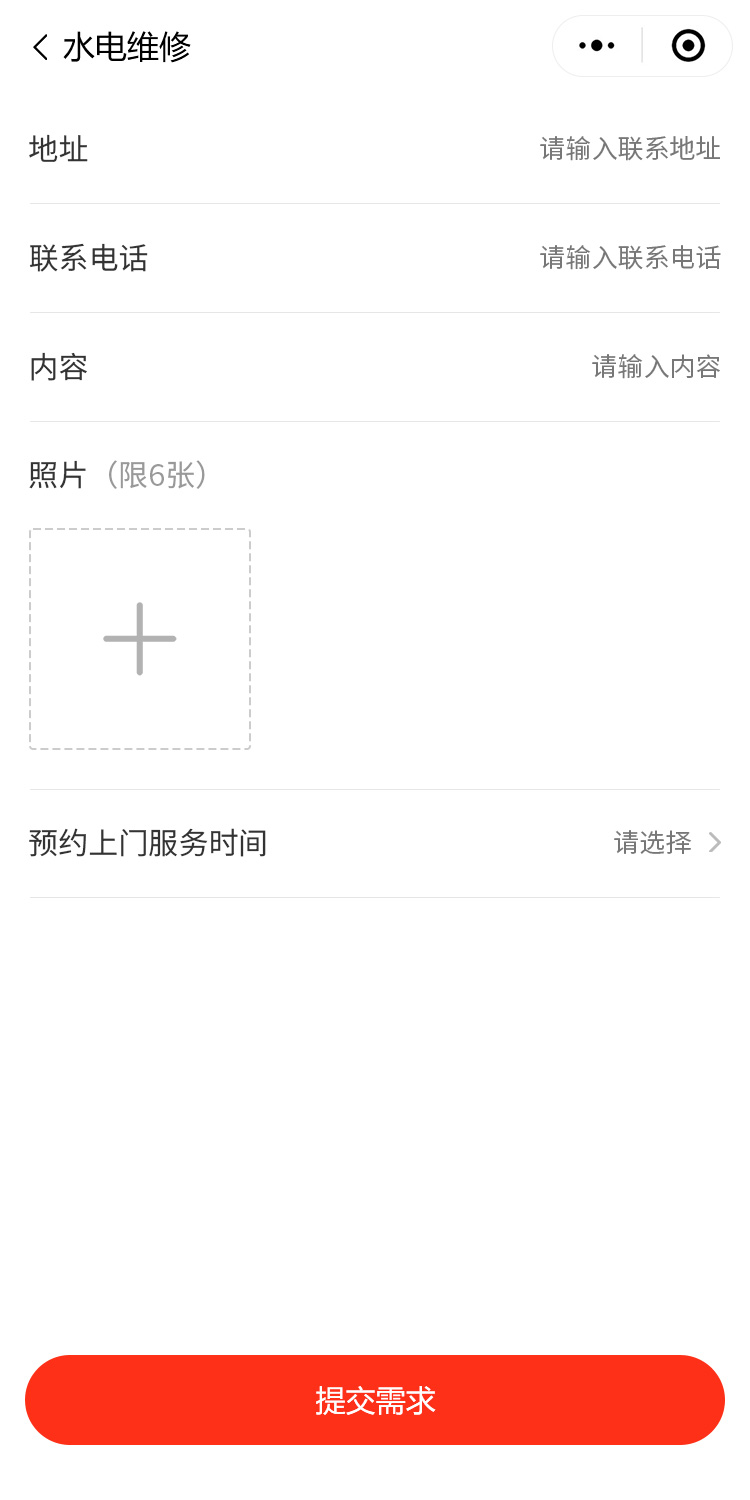
Task: Submit the request with 提交需求
Action: pyautogui.click(x=375, y=1400)
